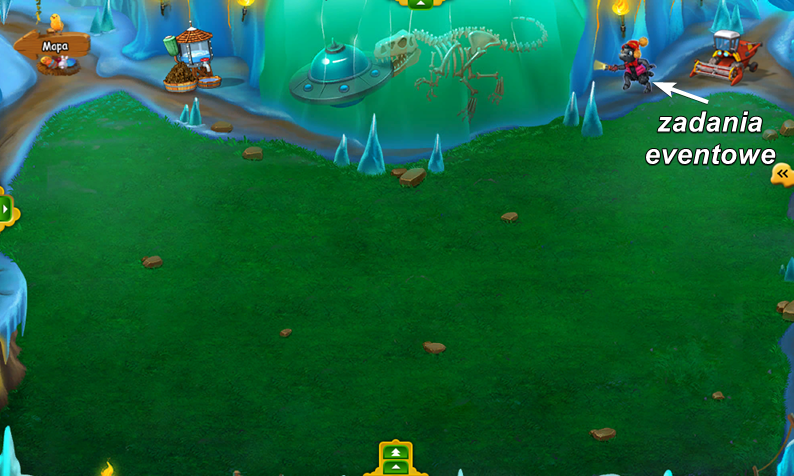Open the Mapa signpost
This screenshot has height=476, width=794.
tap(52, 46)
